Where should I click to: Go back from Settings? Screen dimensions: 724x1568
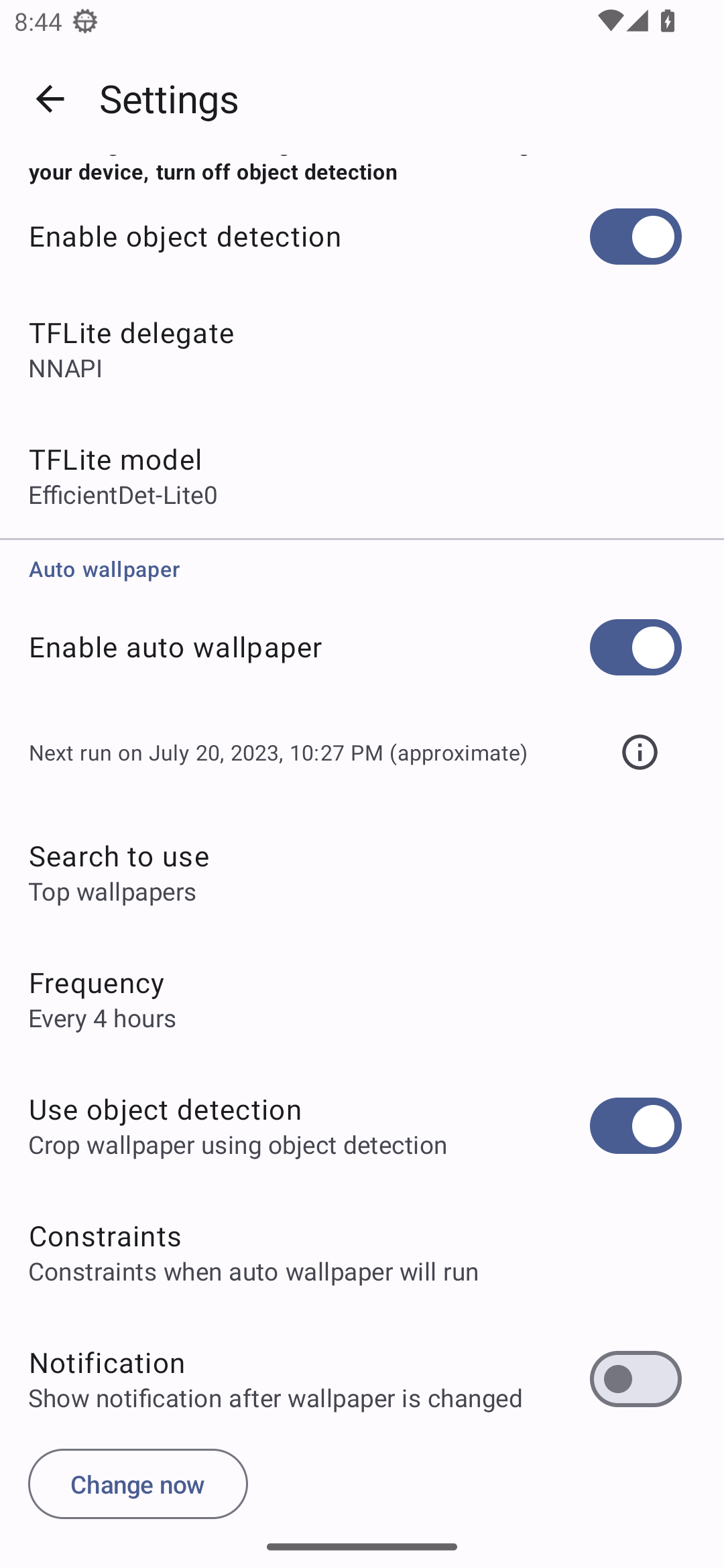coord(50,99)
